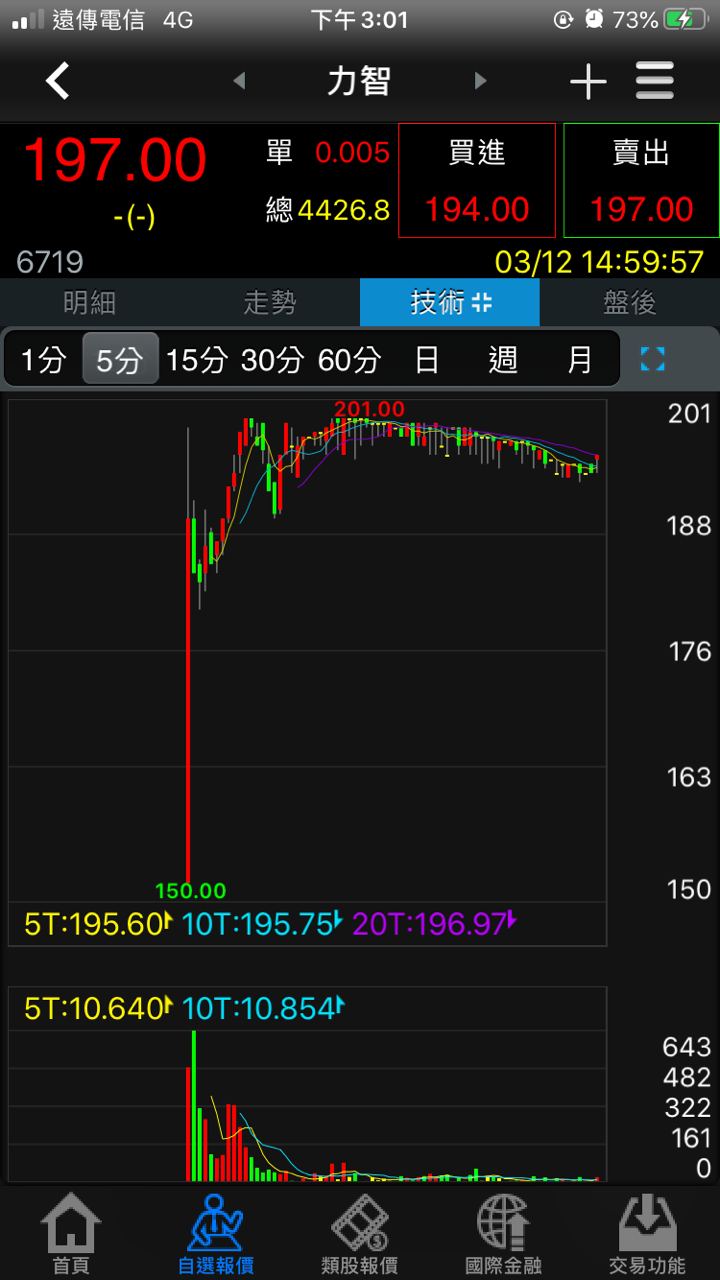Image resolution: width=720 pixels, height=1280 pixels.
Task: Choose the 60分 chart interval
Action: click(x=349, y=359)
